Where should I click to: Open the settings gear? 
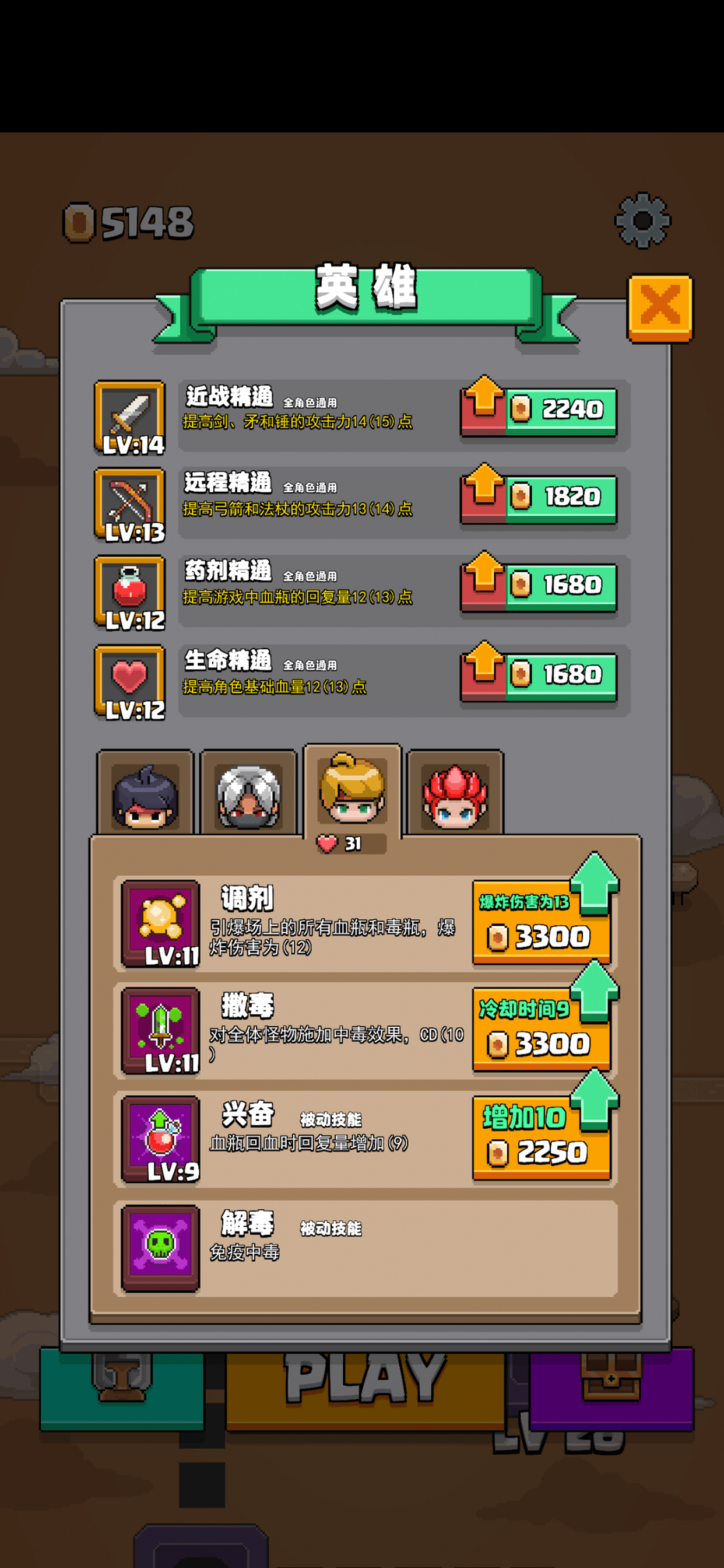(643, 220)
